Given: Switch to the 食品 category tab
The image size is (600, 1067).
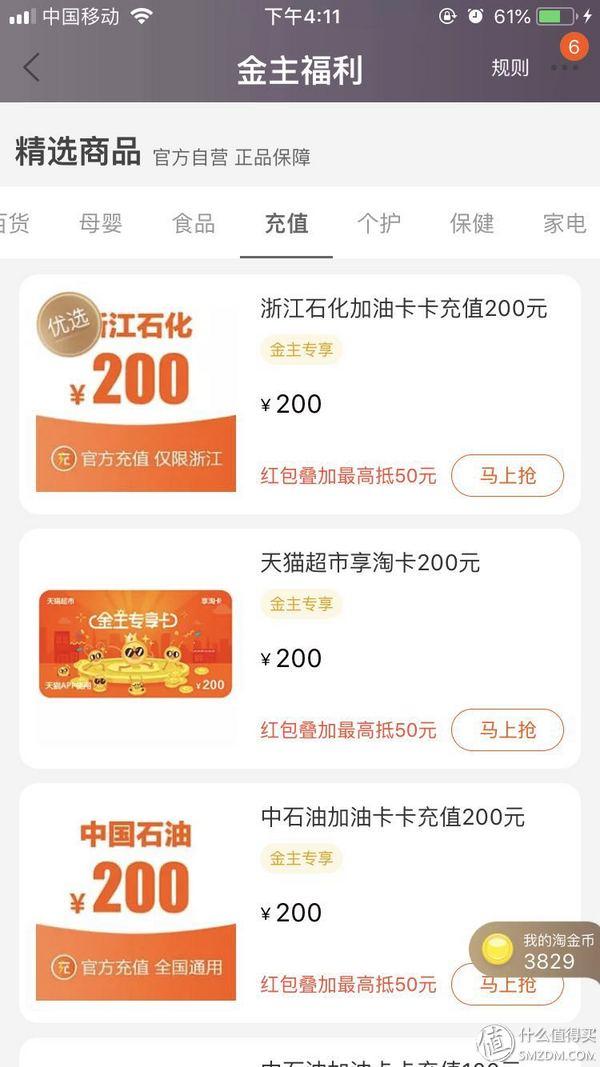Looking at the screenshot, I should [x=193, y=223].
